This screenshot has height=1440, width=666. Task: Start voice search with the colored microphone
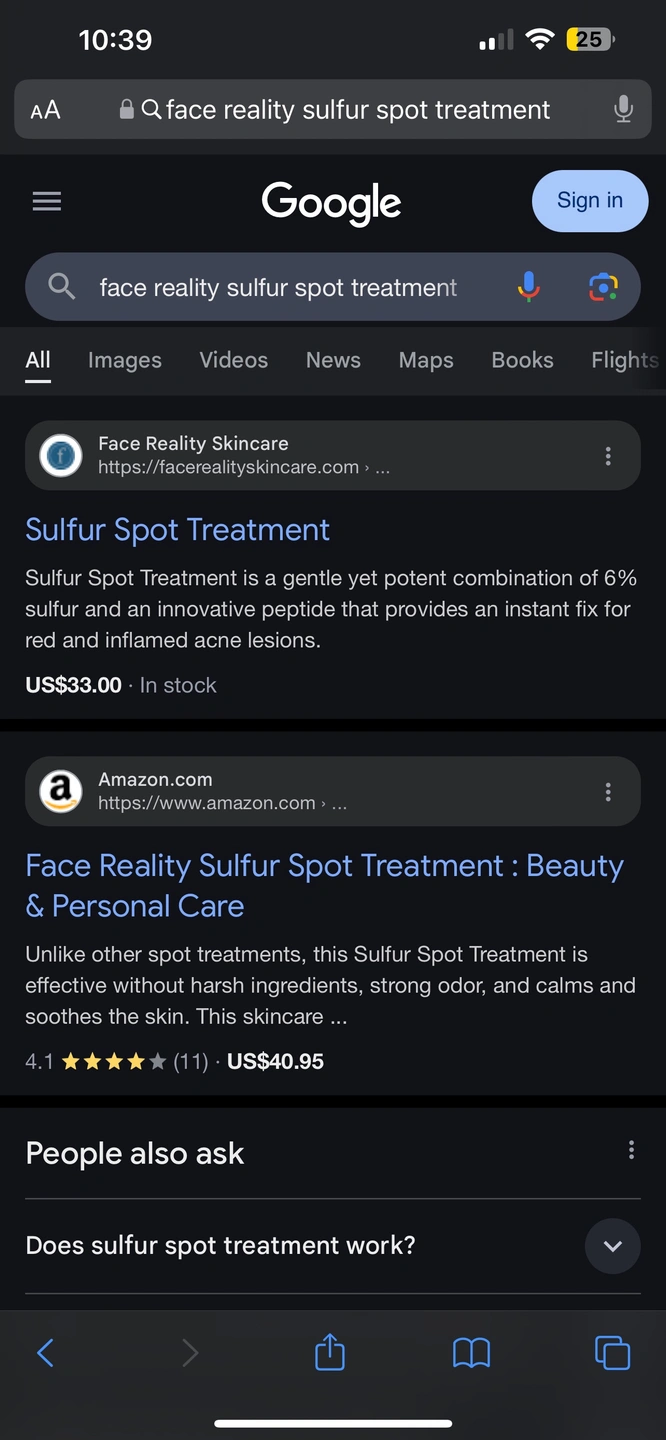(x=529, y=288)
